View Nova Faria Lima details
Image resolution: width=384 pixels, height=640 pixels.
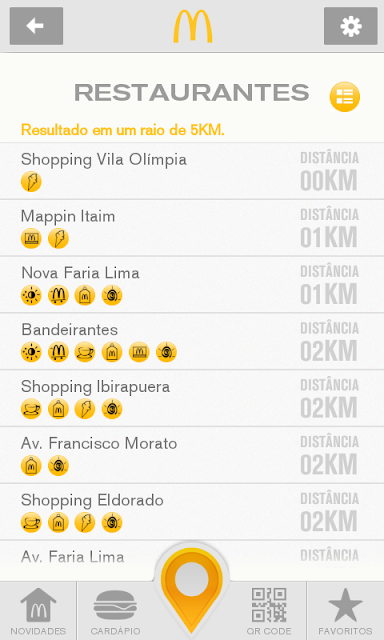(x=192, y=284)
